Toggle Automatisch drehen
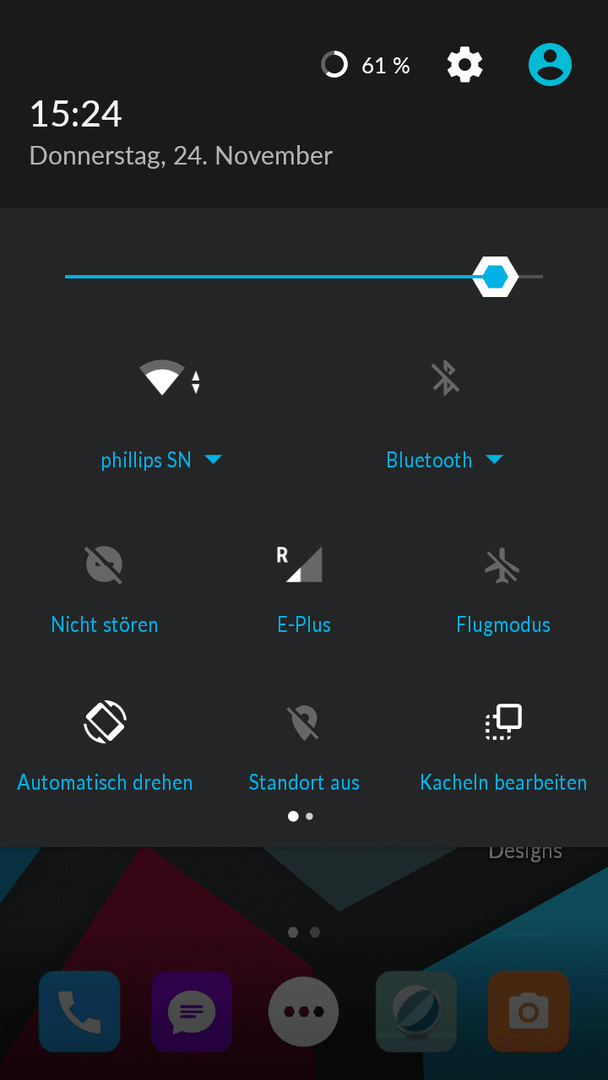This screenshot has width=608, height=1080. pyautogui.click(x=105, y=723)
